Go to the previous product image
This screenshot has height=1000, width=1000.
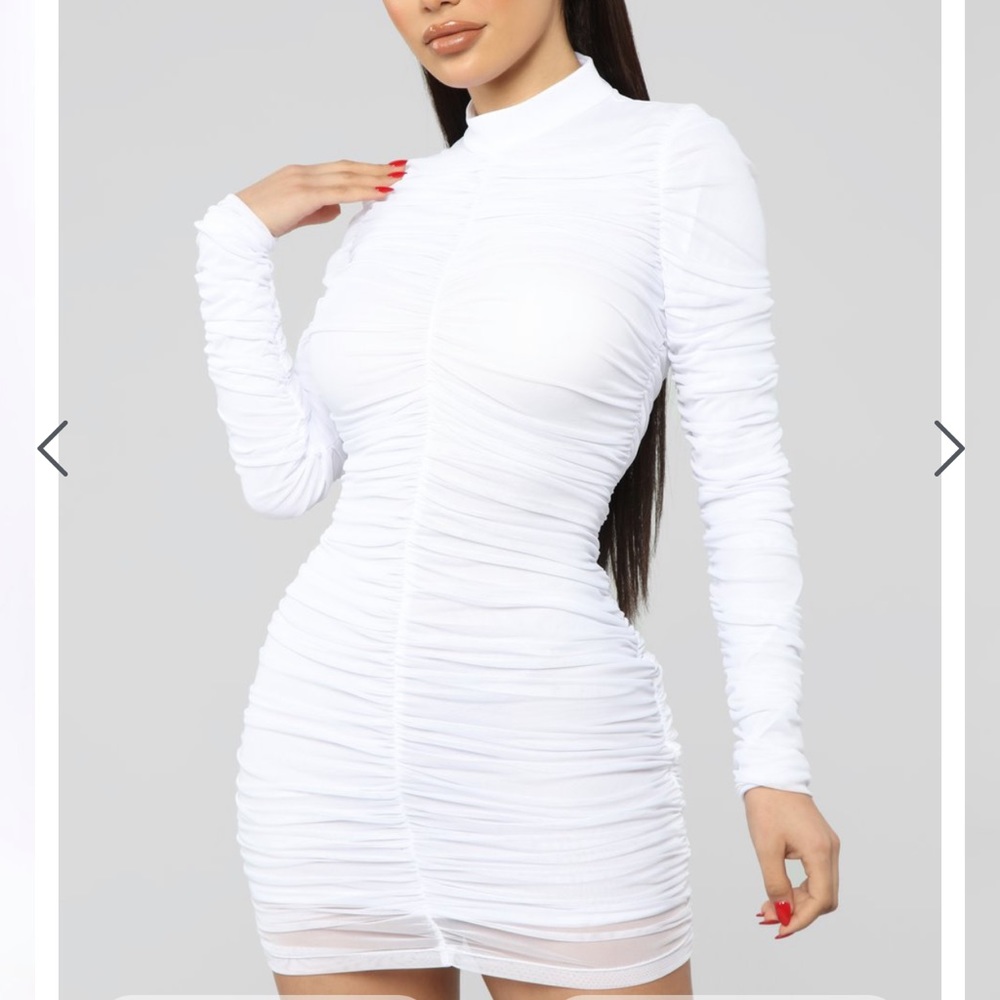[x=52, y=448]
